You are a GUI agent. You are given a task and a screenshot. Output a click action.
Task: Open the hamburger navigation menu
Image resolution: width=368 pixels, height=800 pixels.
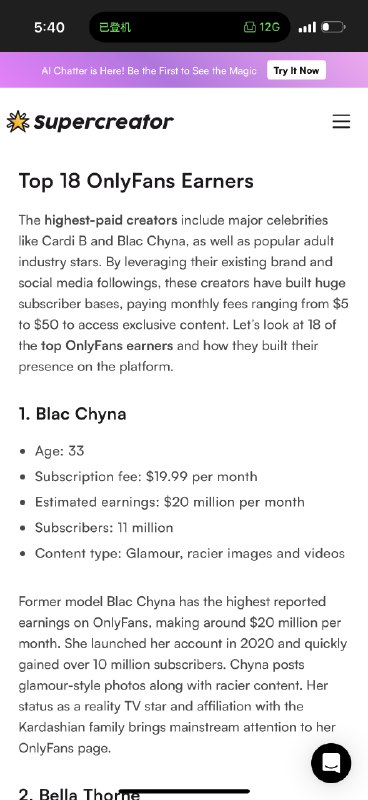pyautogui.click(x=341, y=121)
